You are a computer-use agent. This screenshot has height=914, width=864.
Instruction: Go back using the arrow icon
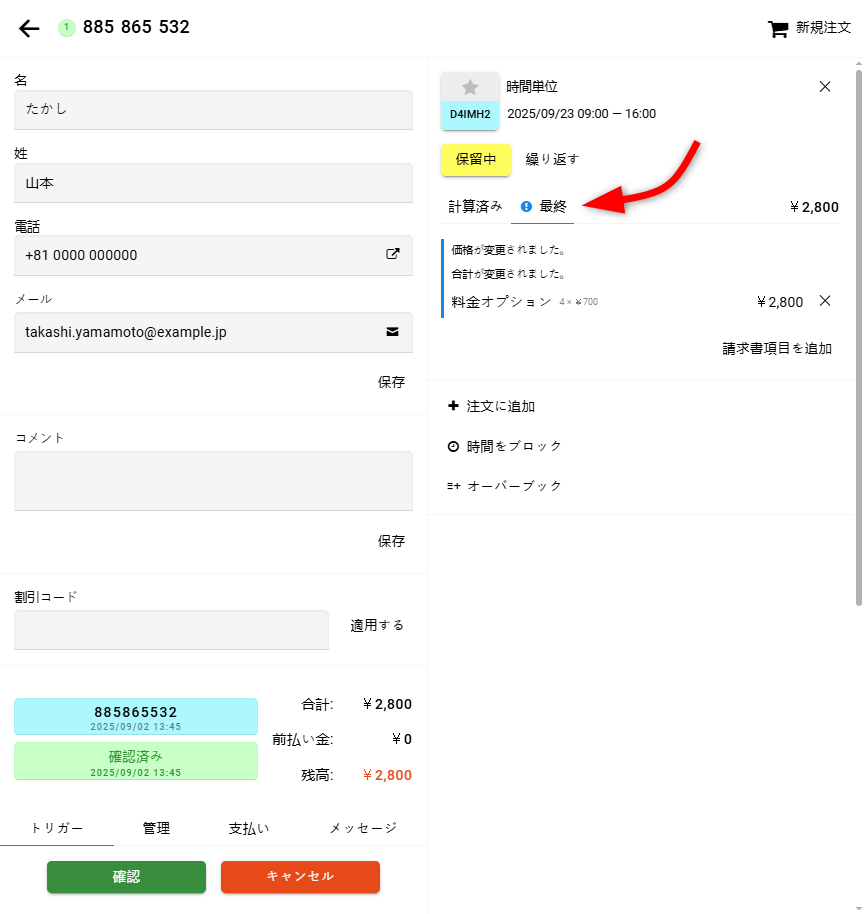click(x=29, y=28)
